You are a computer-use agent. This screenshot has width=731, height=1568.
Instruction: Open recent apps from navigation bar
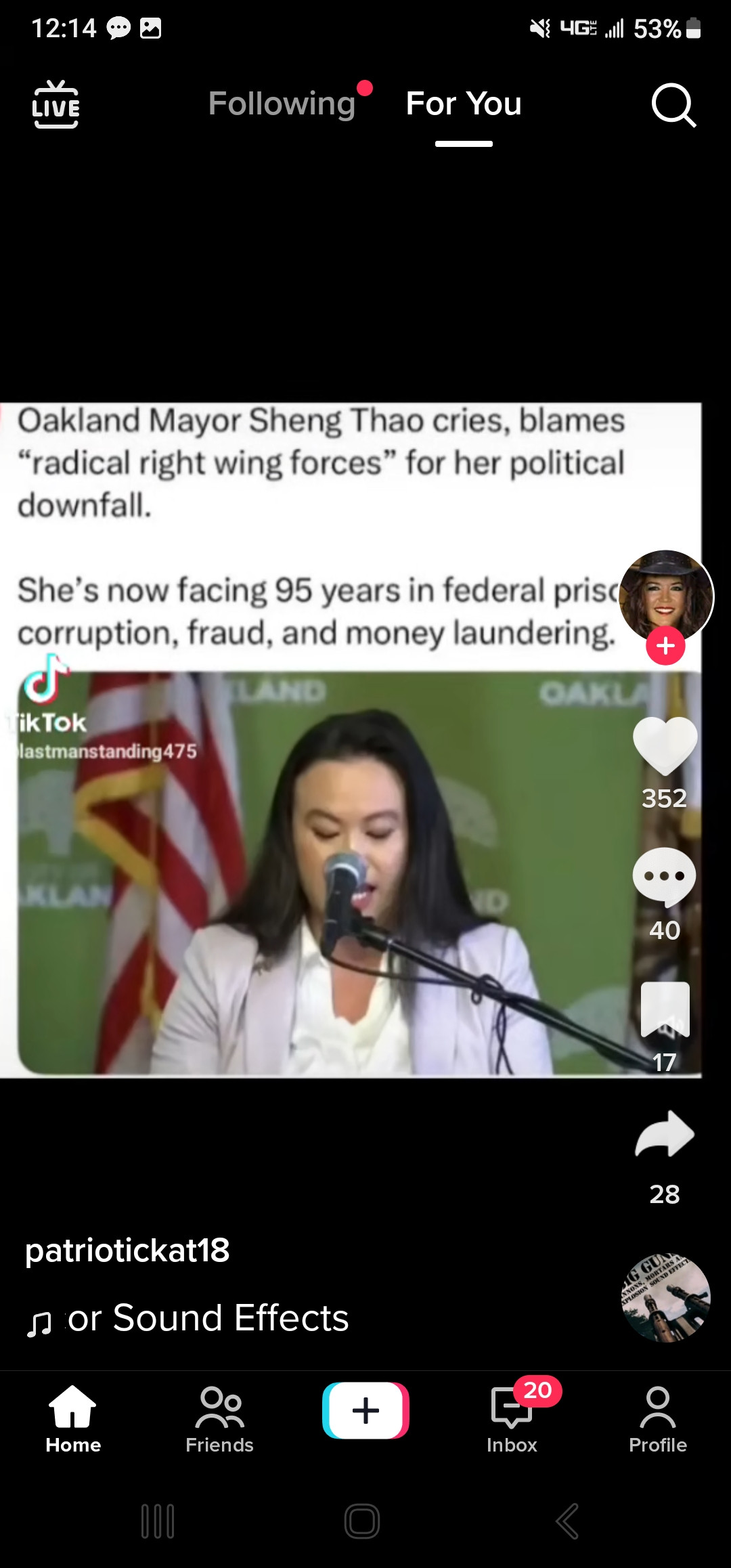click(158, 1521)
